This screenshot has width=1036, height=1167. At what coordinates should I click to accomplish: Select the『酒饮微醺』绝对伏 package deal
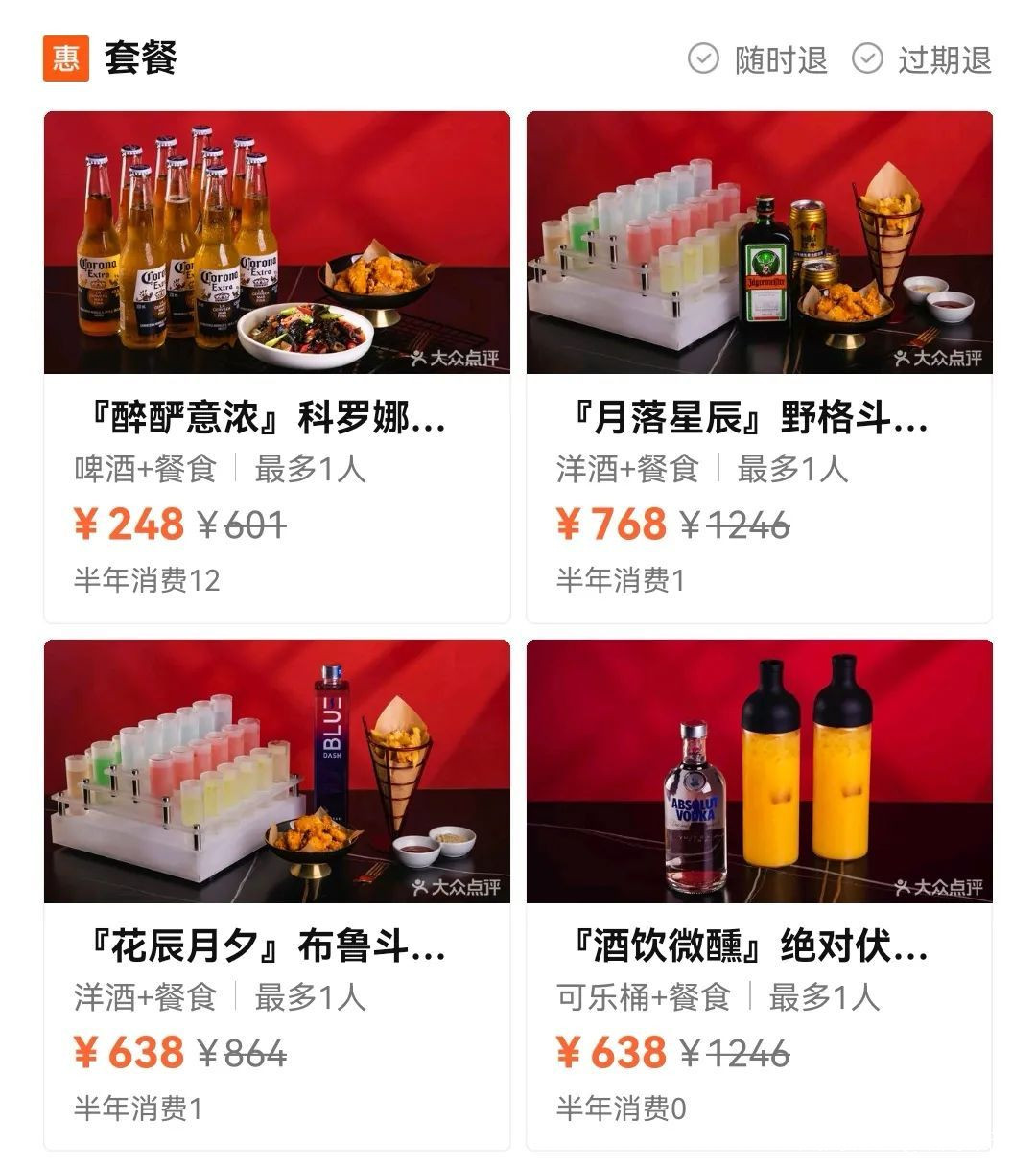tap(759, 894)
